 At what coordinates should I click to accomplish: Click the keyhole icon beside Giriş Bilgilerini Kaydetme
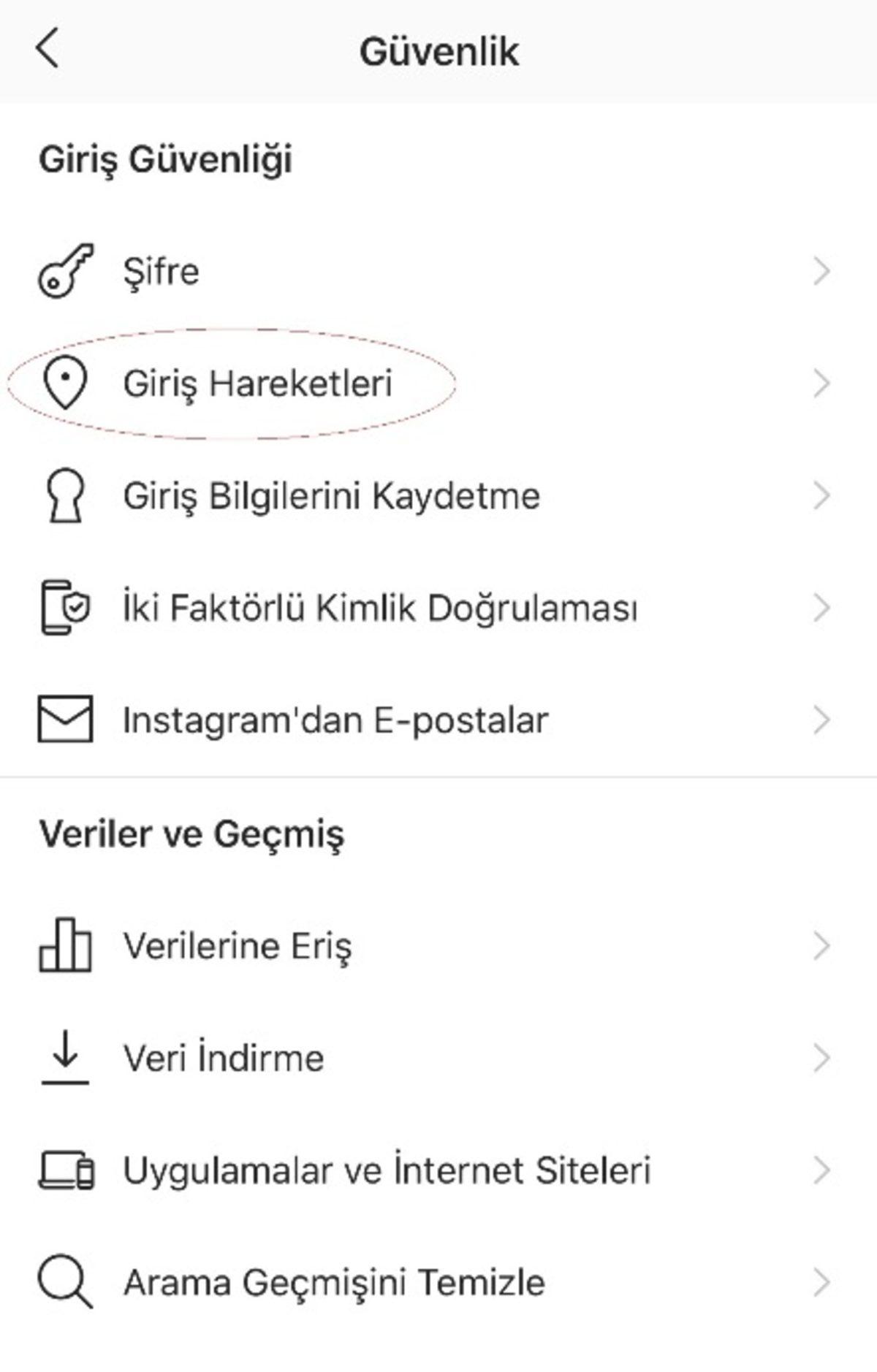coord(67,495)
